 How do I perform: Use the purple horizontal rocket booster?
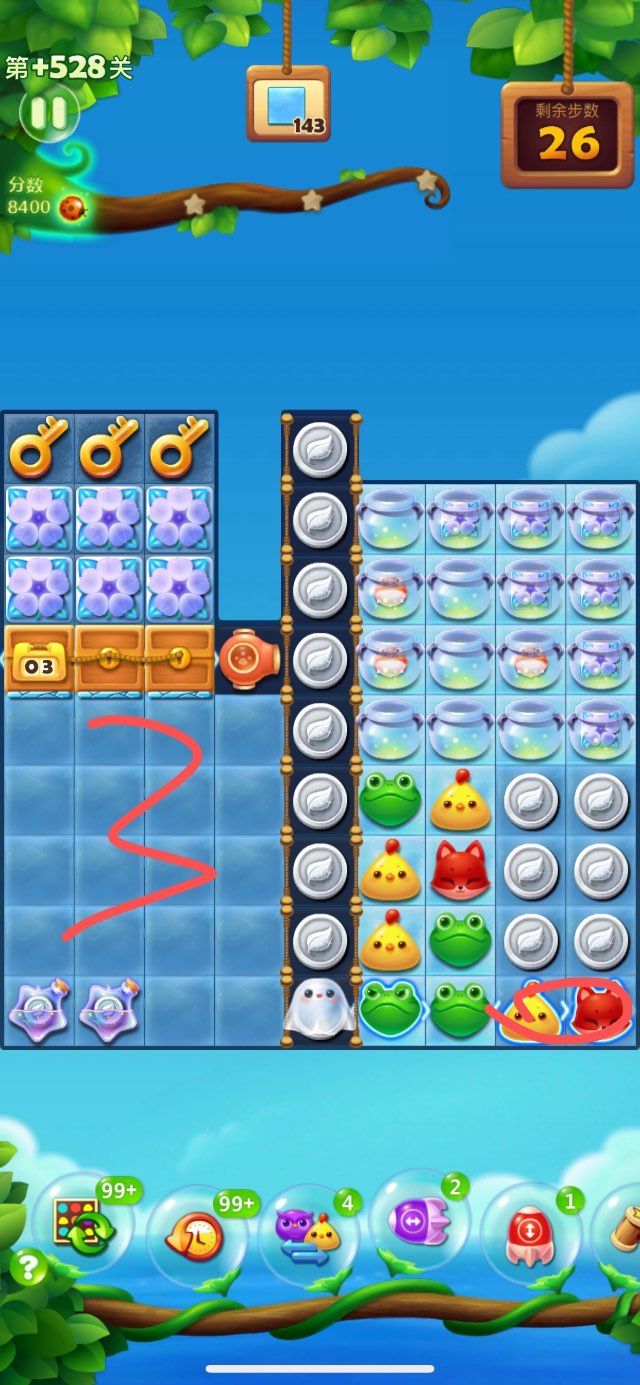(418, 1222)
